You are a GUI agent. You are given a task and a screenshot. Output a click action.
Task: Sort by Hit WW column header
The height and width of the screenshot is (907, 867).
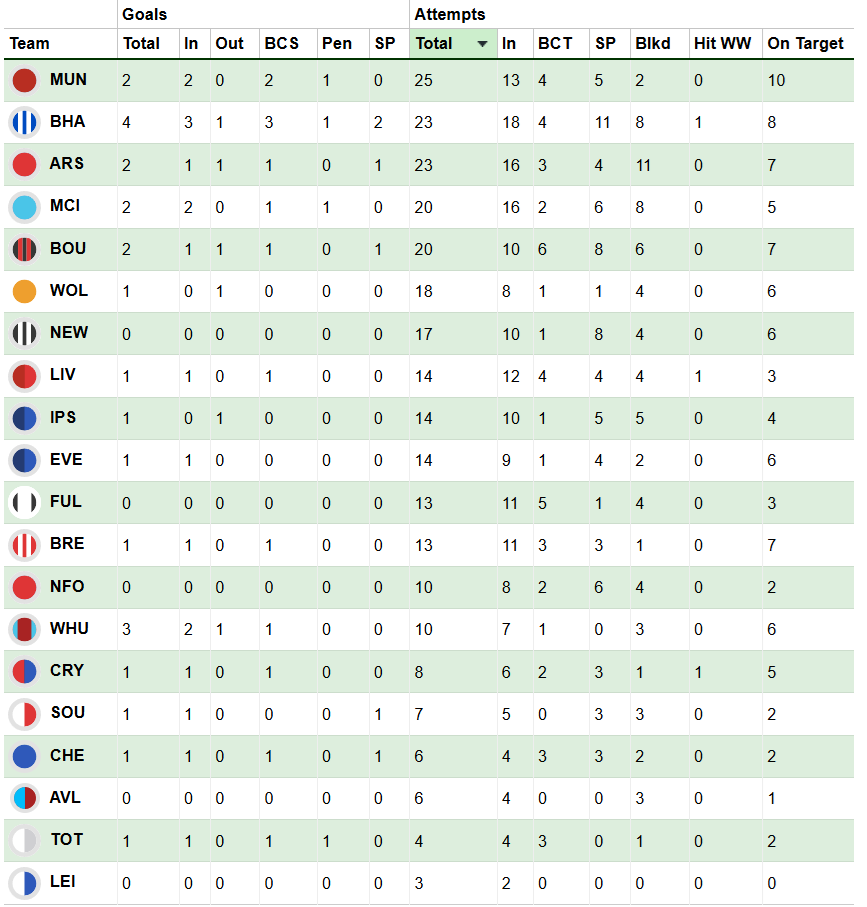(722, 44)
